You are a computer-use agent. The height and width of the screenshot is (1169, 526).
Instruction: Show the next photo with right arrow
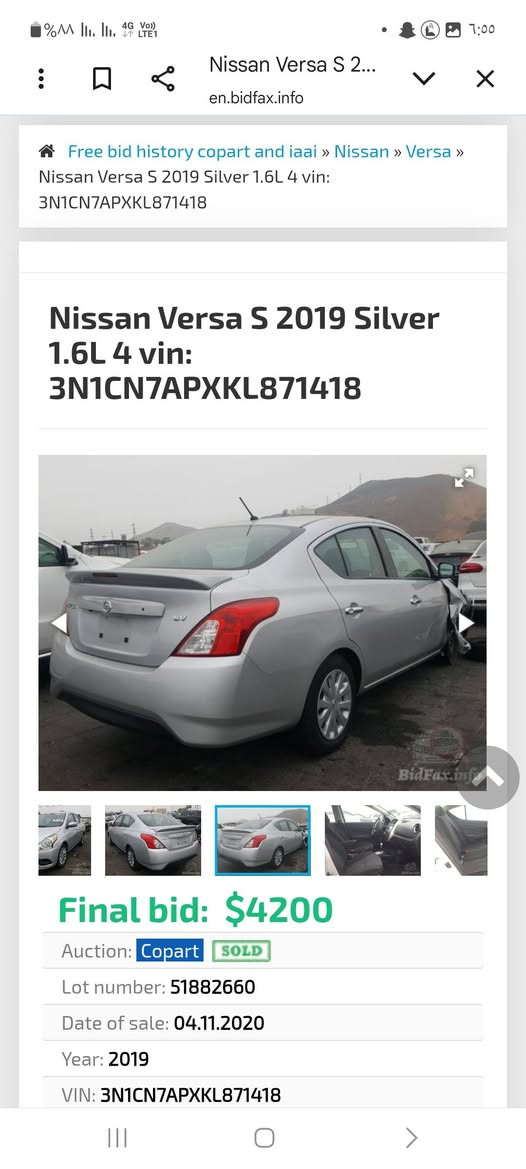pyautogui.click(x=466, y=623)
